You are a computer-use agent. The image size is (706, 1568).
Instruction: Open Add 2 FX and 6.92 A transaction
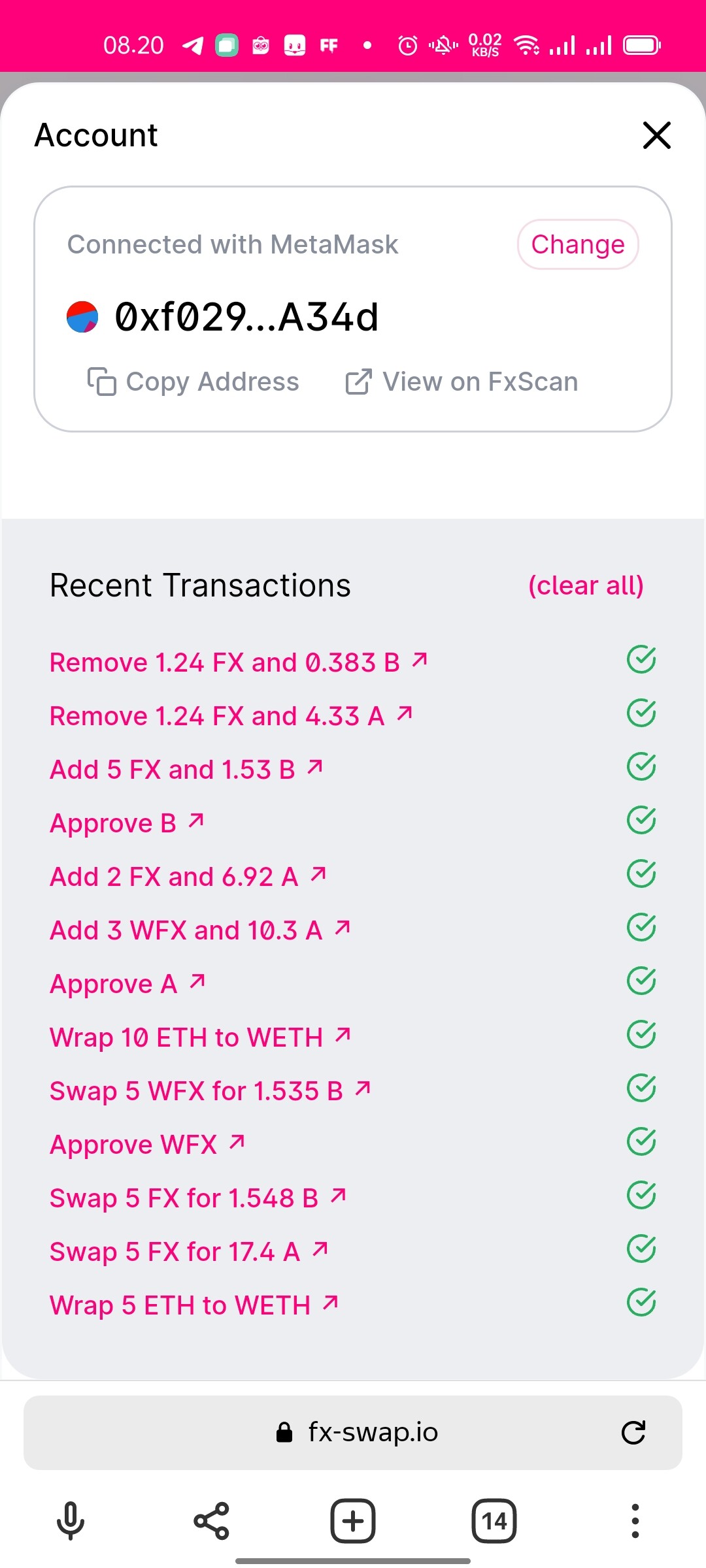coord(188,877)
